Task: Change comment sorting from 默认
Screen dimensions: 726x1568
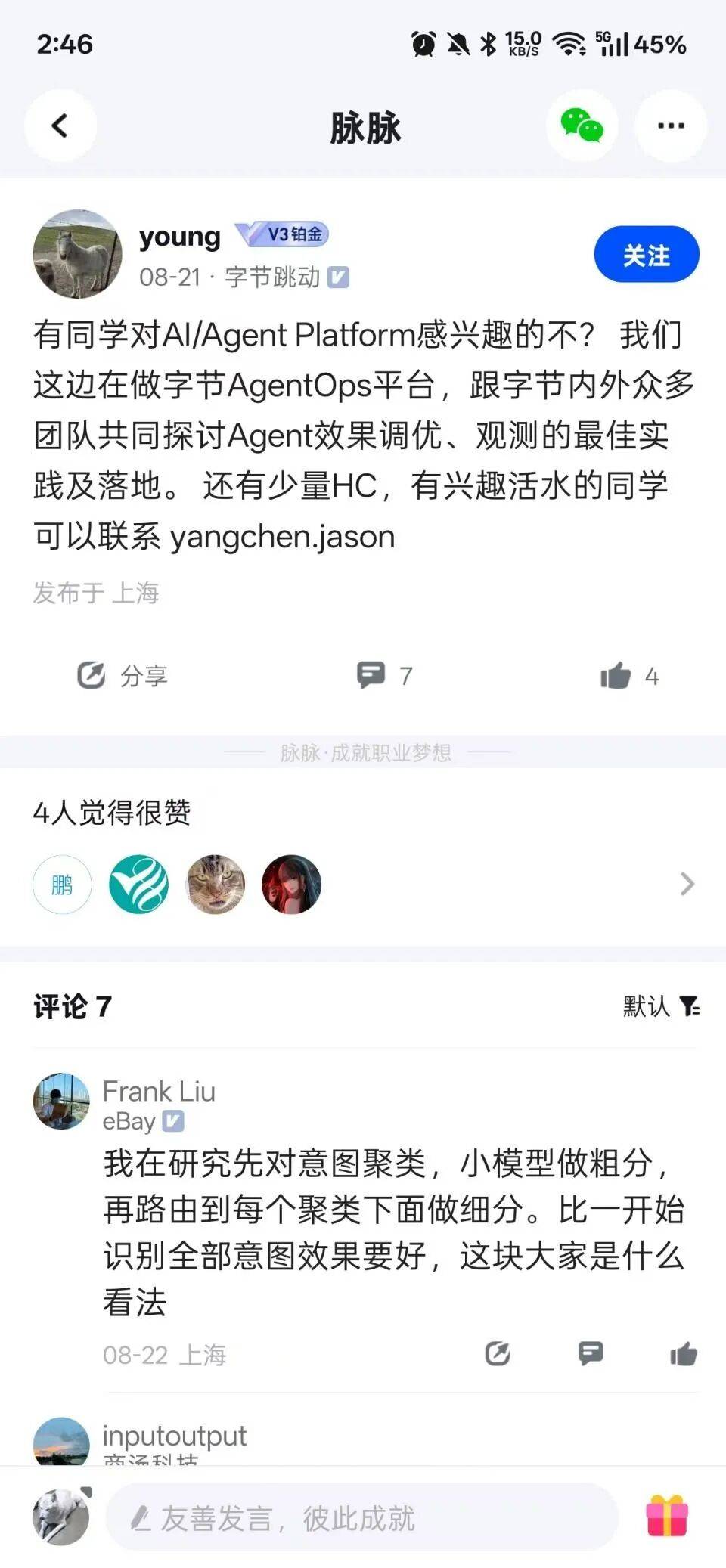Action: pos(661,1006)
